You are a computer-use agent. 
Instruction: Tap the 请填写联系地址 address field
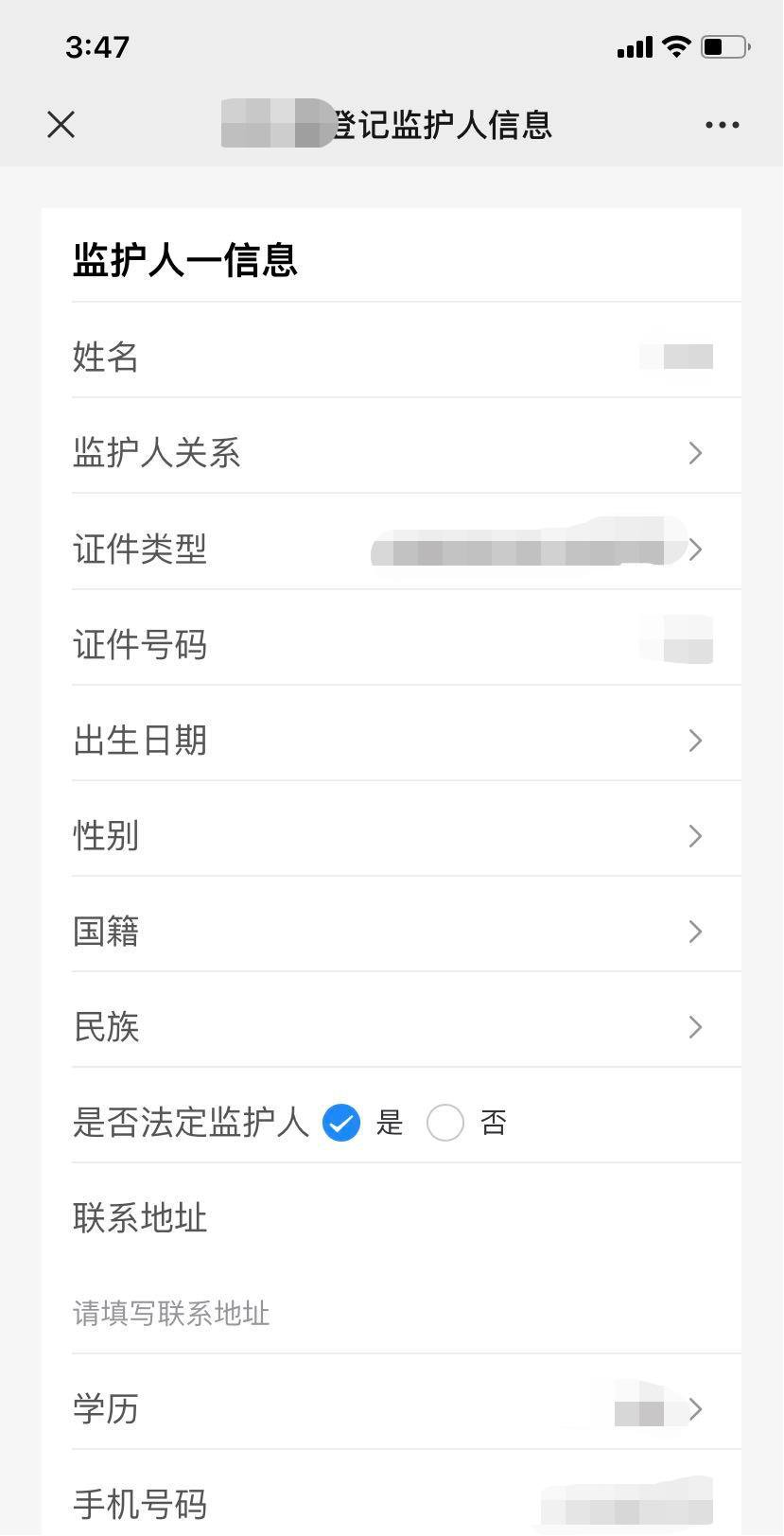[378, 1313]
